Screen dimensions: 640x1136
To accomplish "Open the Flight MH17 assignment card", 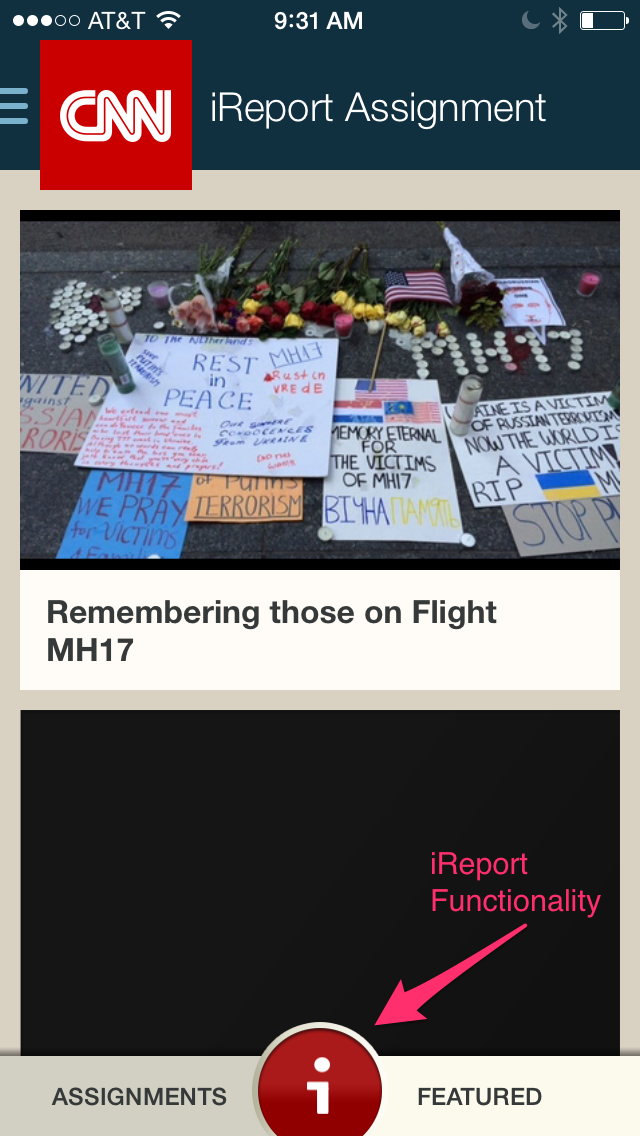I will [x=320, y=450].
